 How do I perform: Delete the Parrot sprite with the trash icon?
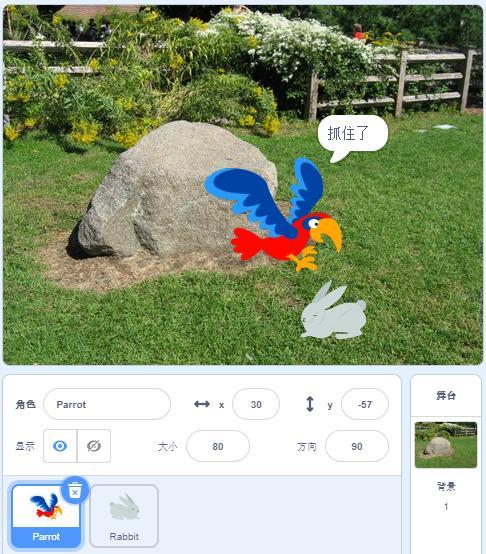click(75, 491)
